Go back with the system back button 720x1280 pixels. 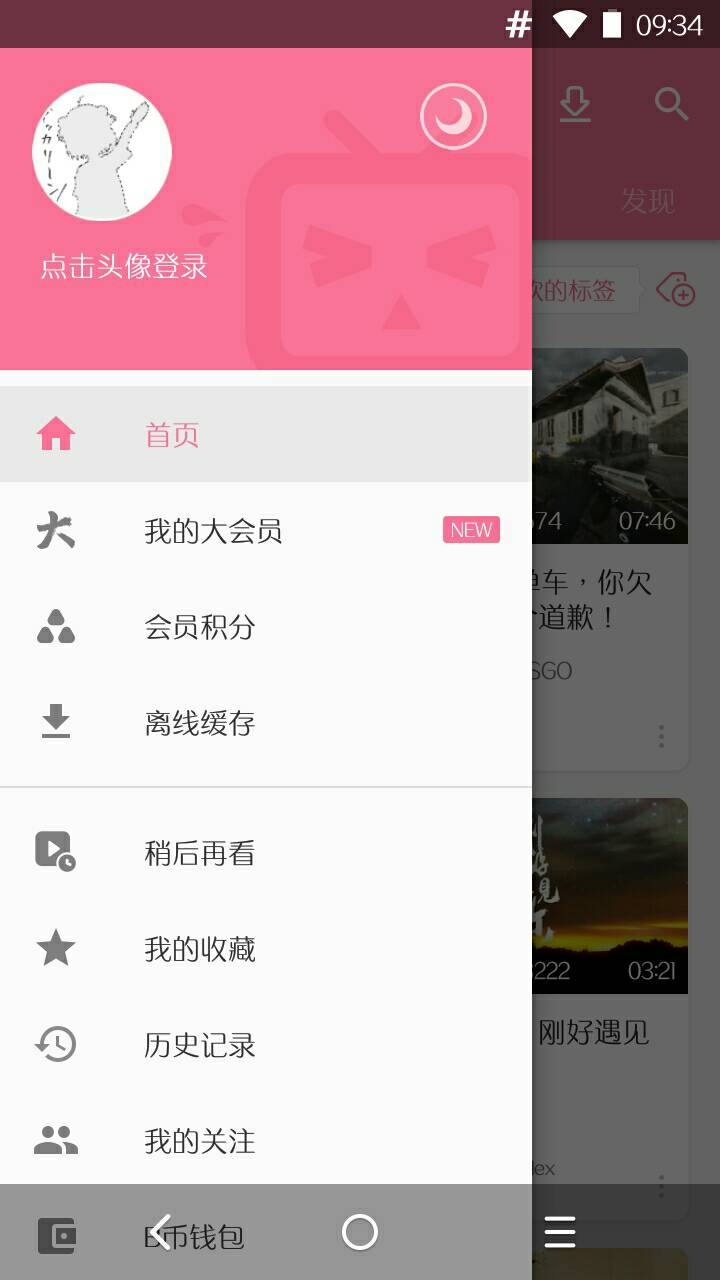click(x=160, y=1232)
